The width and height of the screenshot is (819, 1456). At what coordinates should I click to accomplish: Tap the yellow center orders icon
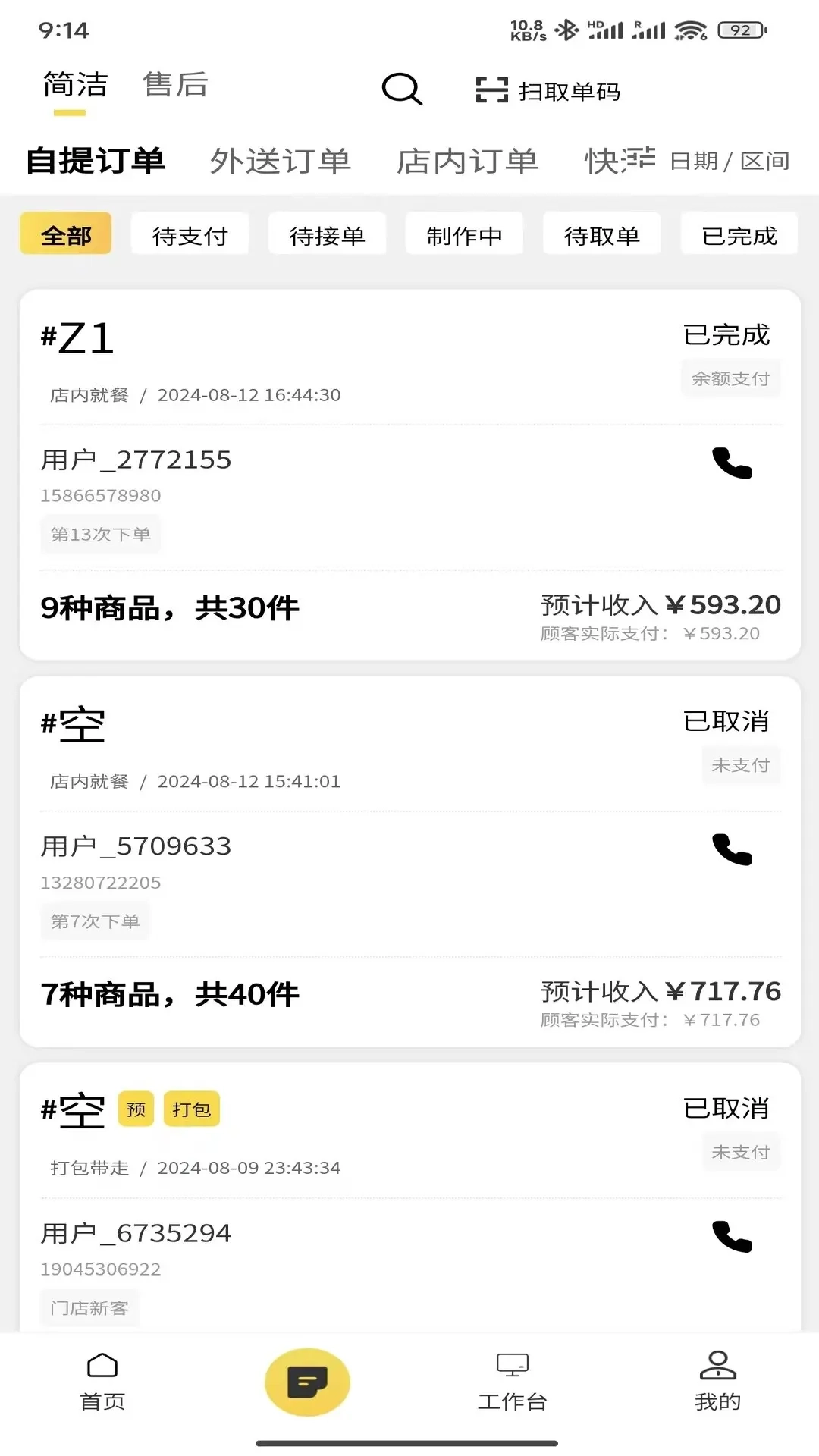[306, 1382]
